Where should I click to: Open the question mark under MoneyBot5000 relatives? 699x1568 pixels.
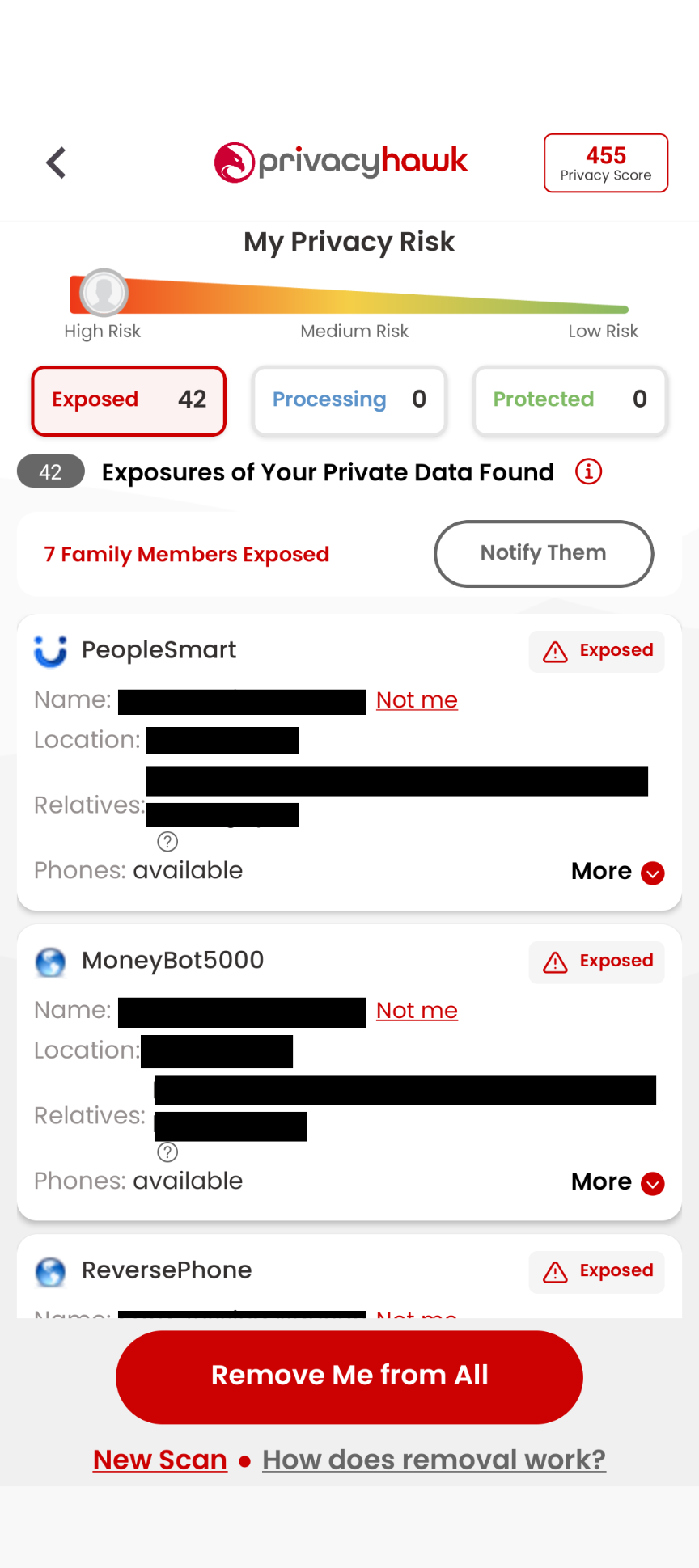[x=167, y=1152]
